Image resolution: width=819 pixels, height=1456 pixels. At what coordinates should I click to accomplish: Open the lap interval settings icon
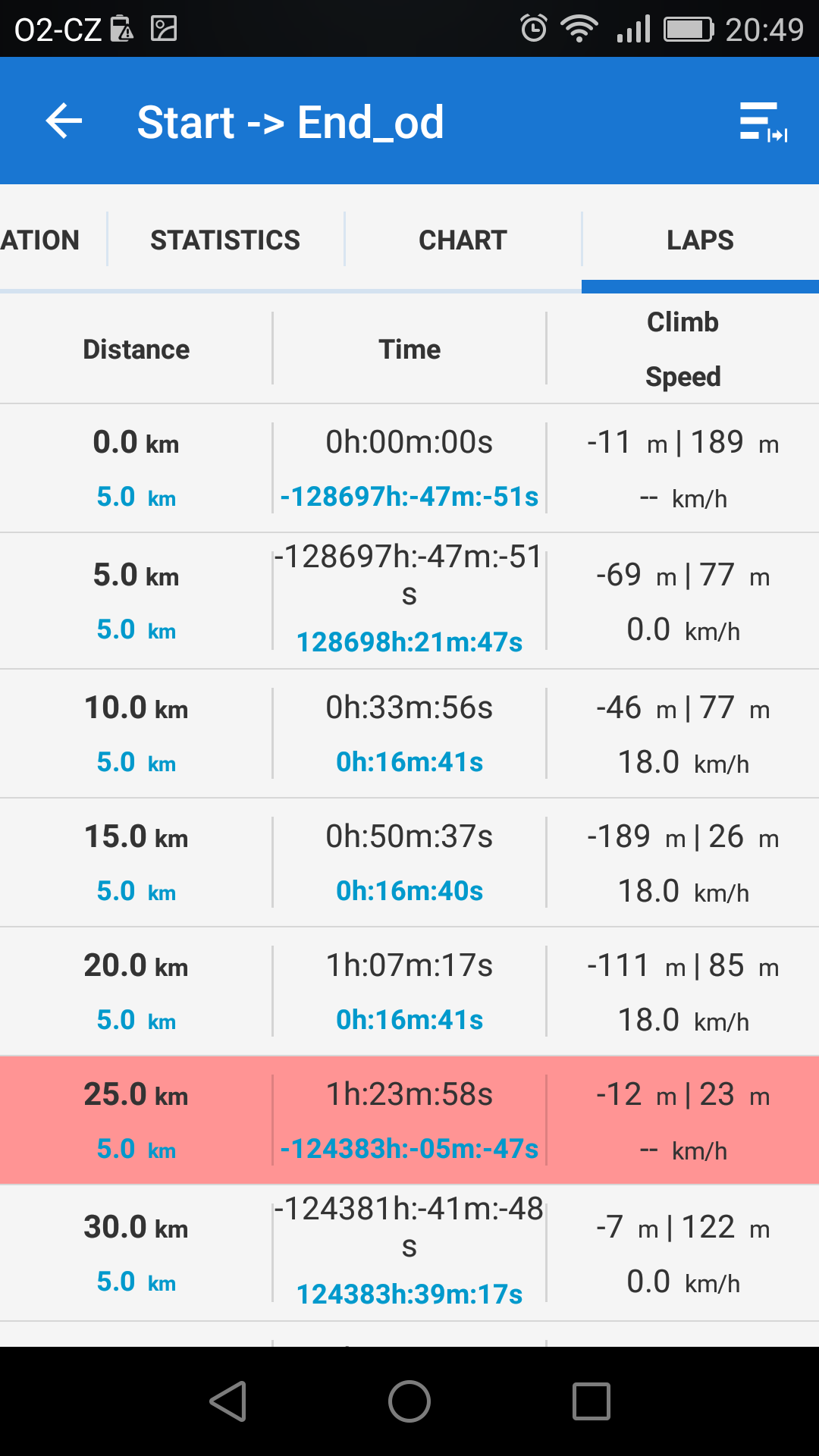tap(763, 122)
